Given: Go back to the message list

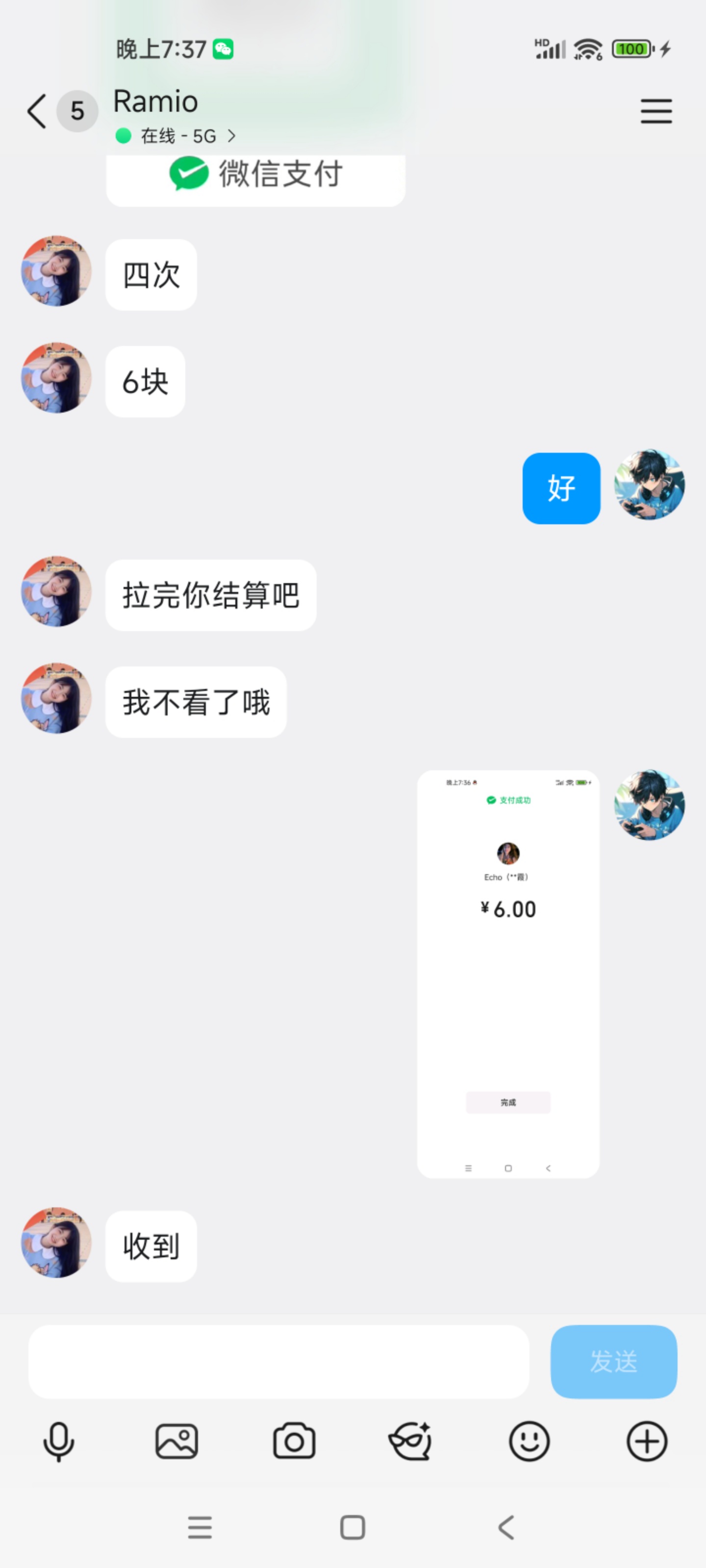Looking at the screenshot, I should click(x=37, y=111).
